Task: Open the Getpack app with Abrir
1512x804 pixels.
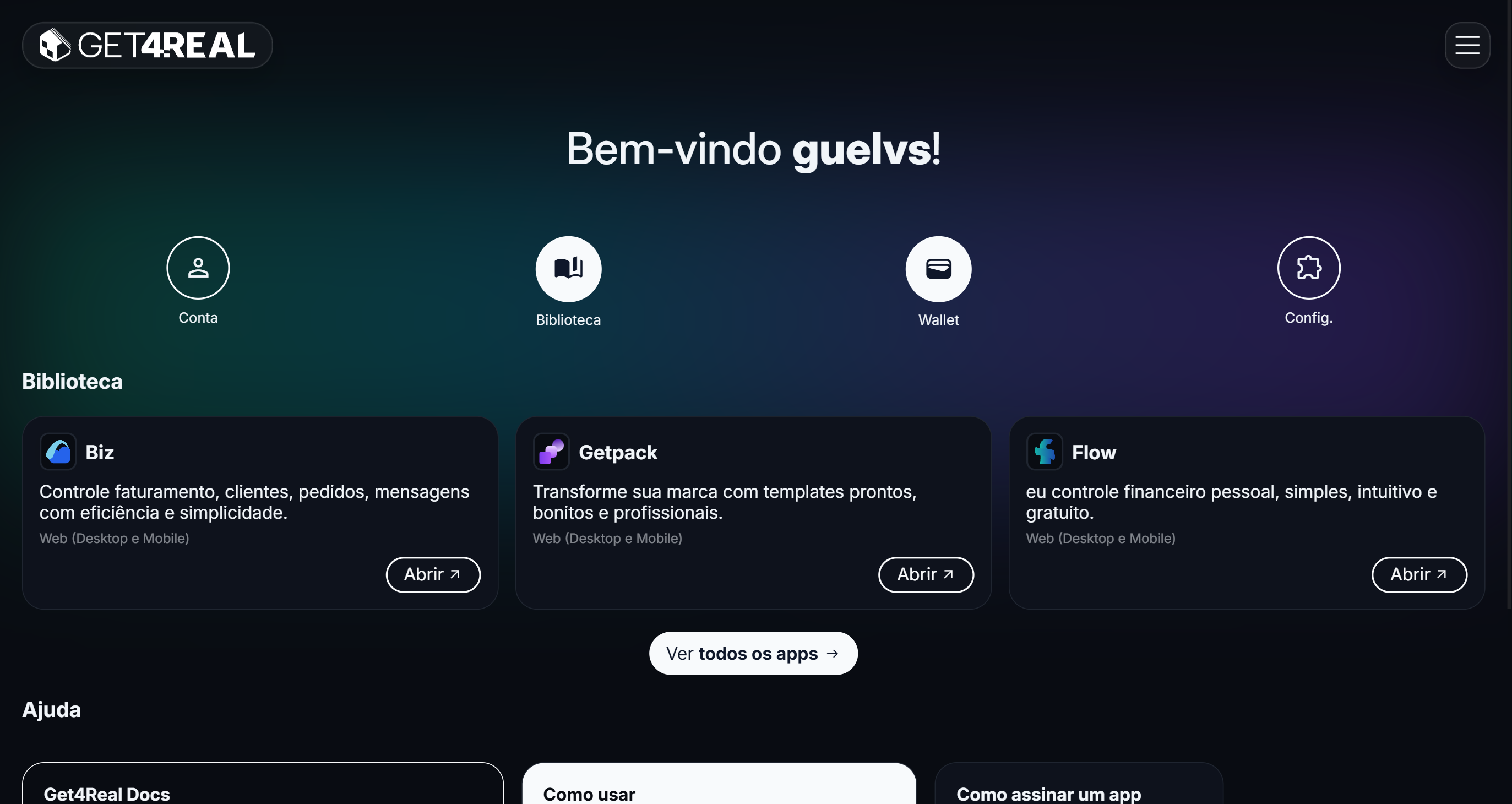Action: pyautogui.click(x=926, y=574)
